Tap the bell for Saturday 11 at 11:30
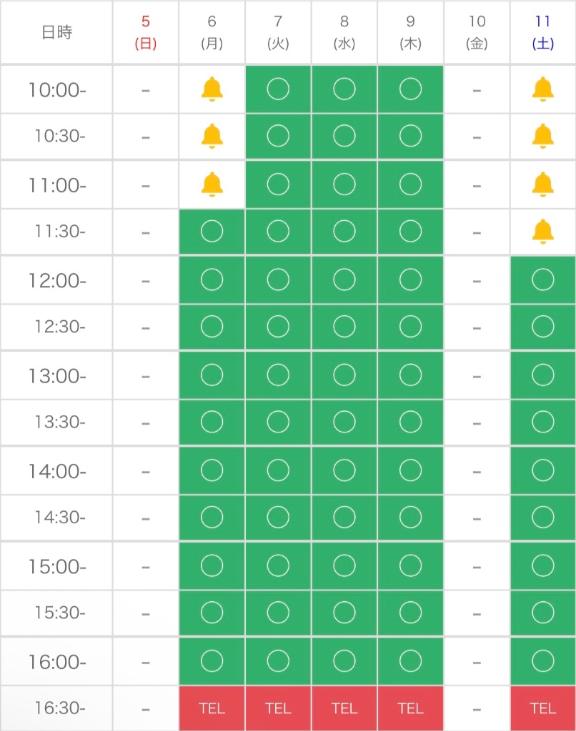 click(543, 232)
